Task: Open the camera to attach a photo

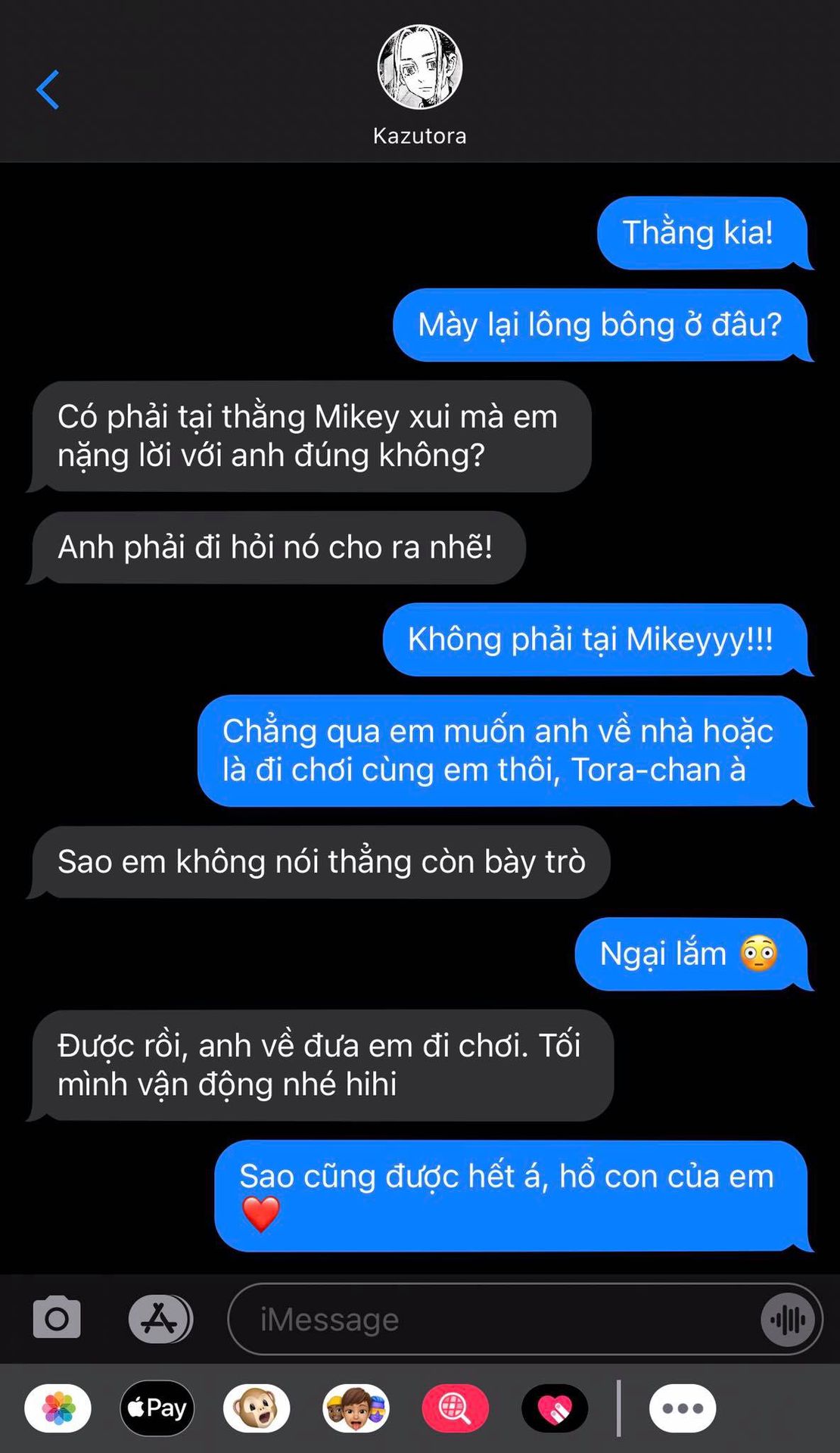Action: coord(57,1318)
